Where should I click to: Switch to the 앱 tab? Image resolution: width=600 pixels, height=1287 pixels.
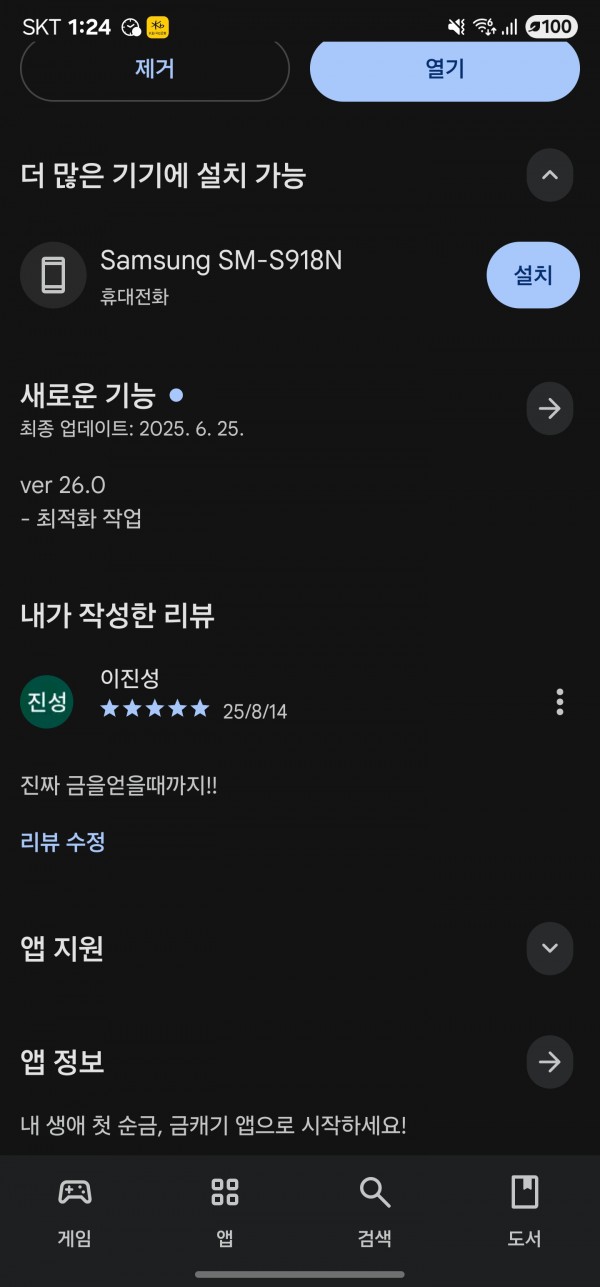point(225,1210)
